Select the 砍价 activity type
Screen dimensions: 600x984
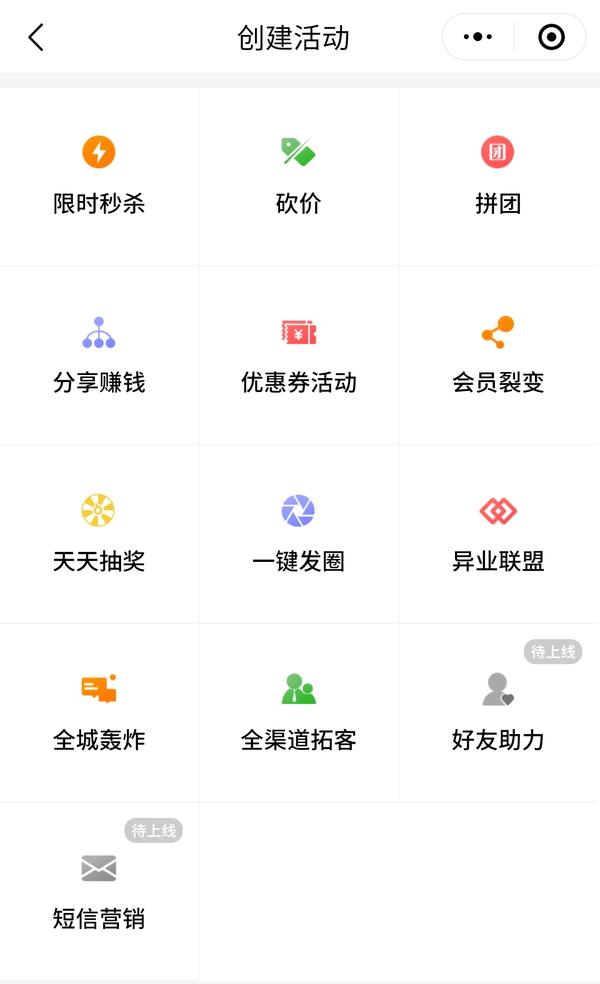(x=298, y=176)
